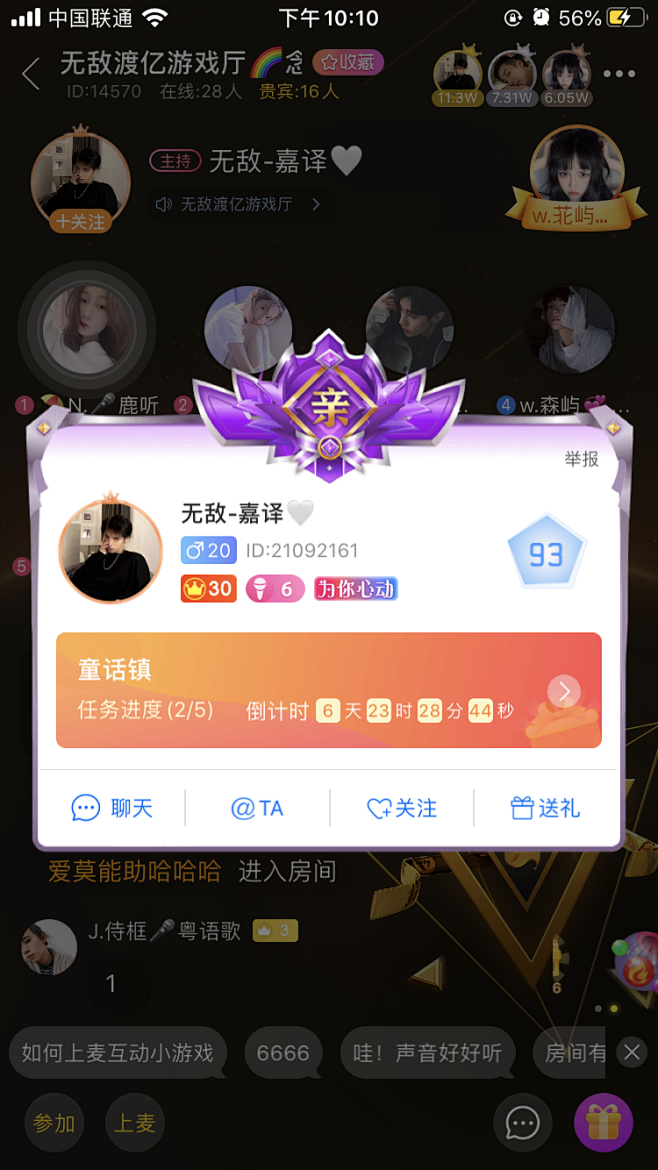This screenshot has width=658, height=1170.
Task: Mention the user with @TA
Action: (257, 808)
